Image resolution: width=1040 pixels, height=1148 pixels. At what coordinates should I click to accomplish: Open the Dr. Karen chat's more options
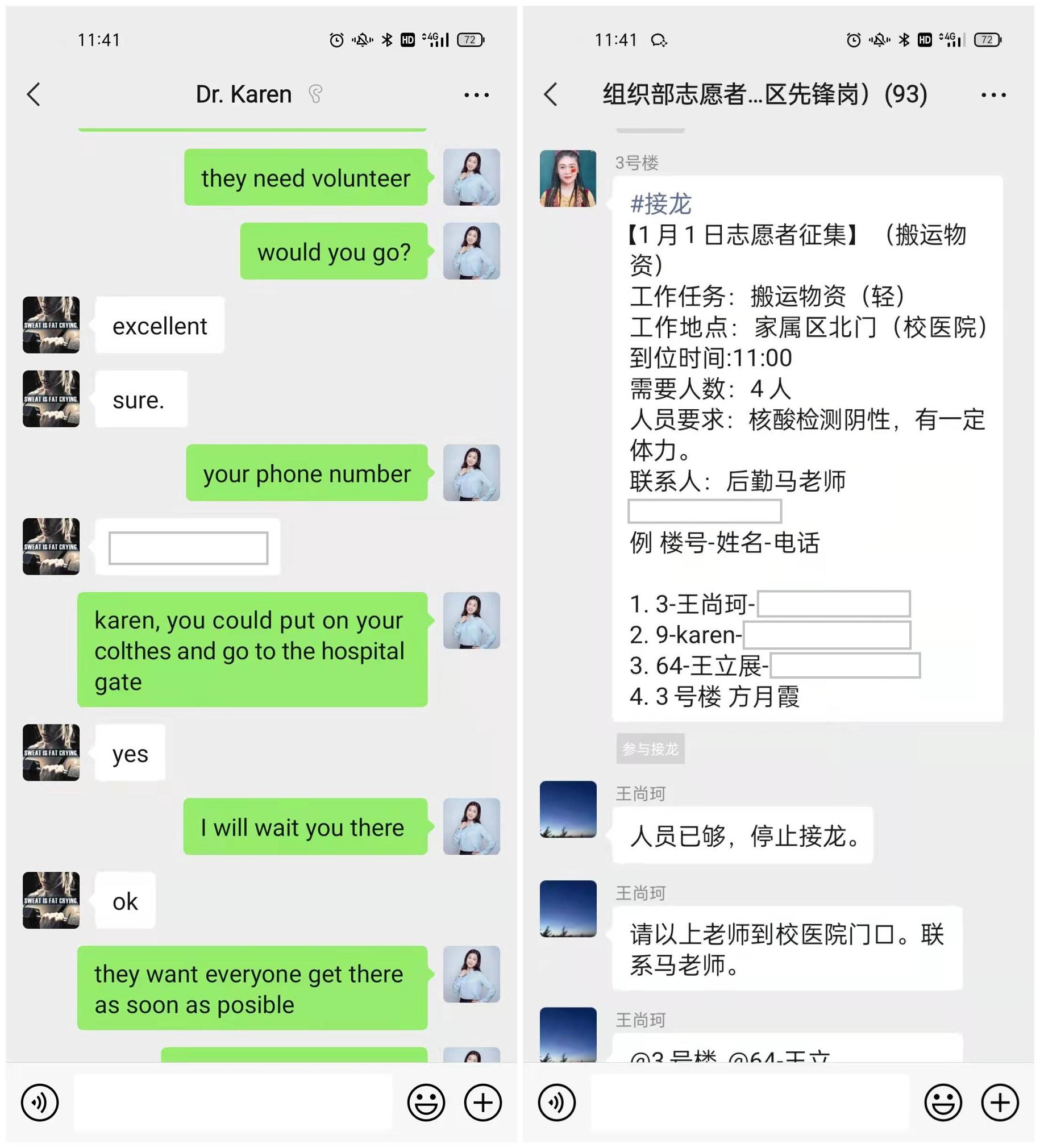click(x=476, y=94)
